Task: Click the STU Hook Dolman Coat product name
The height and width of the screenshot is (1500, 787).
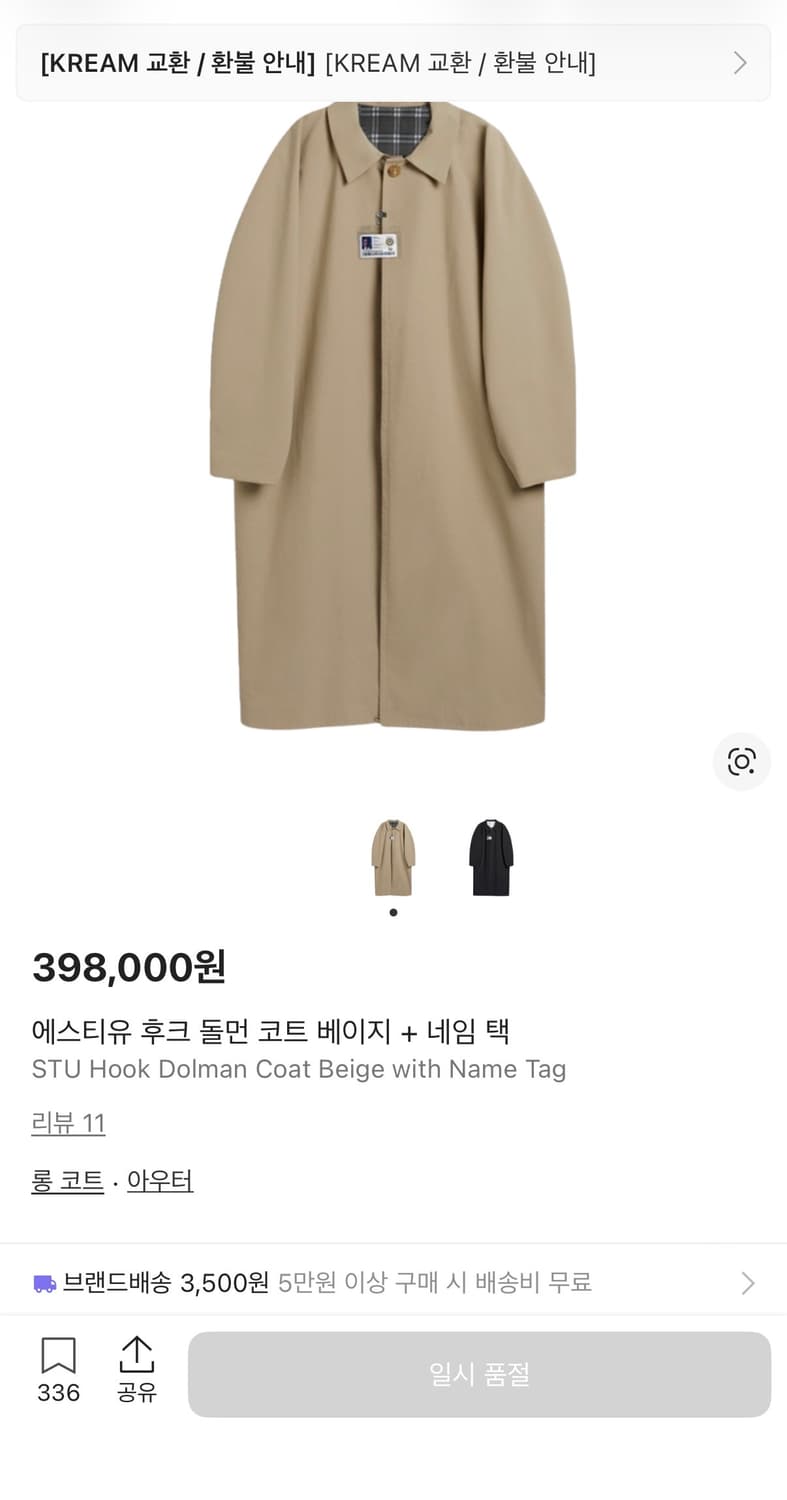Action: point(298,1068)
